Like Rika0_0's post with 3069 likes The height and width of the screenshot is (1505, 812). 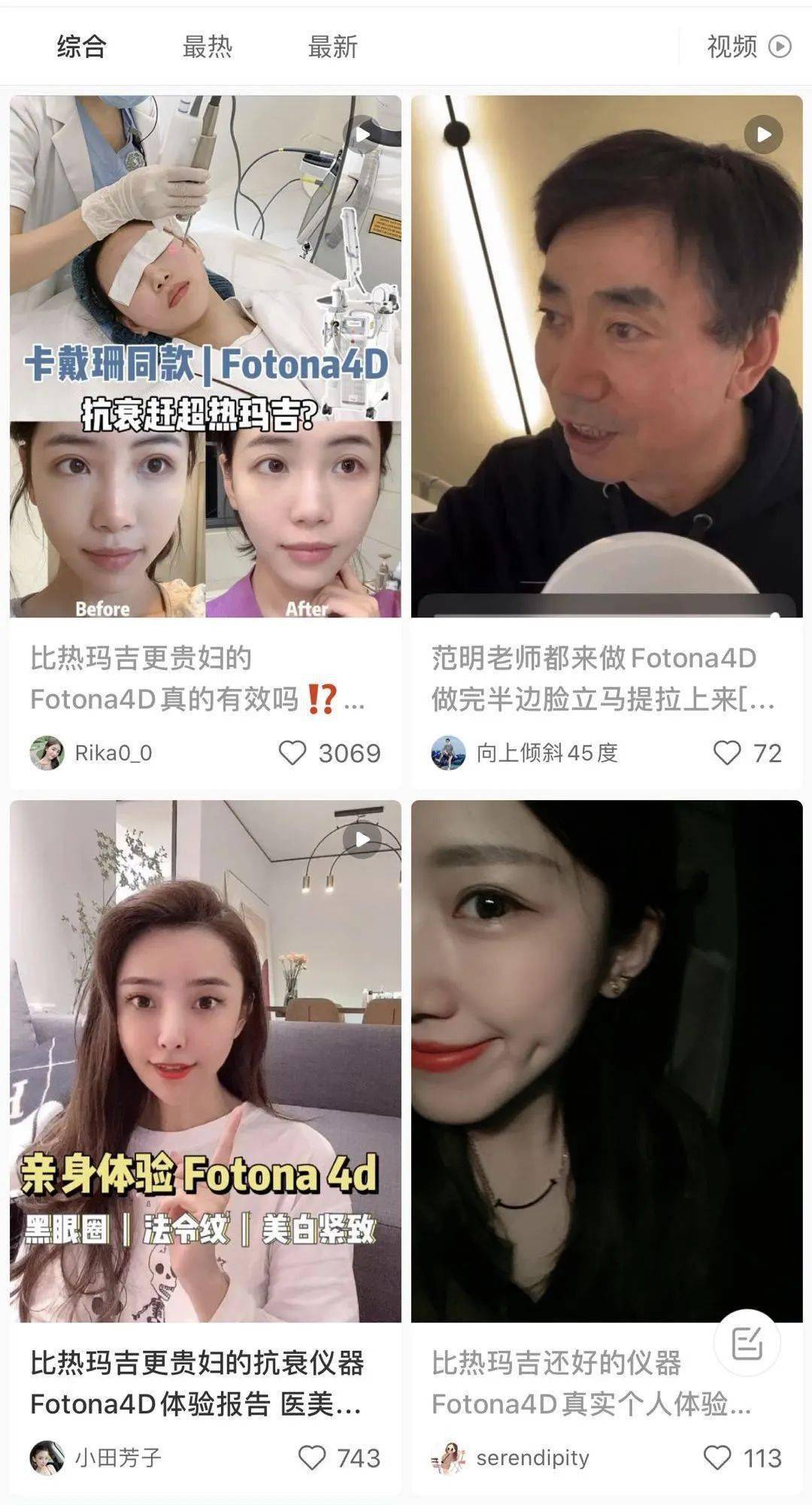[297, 751]
